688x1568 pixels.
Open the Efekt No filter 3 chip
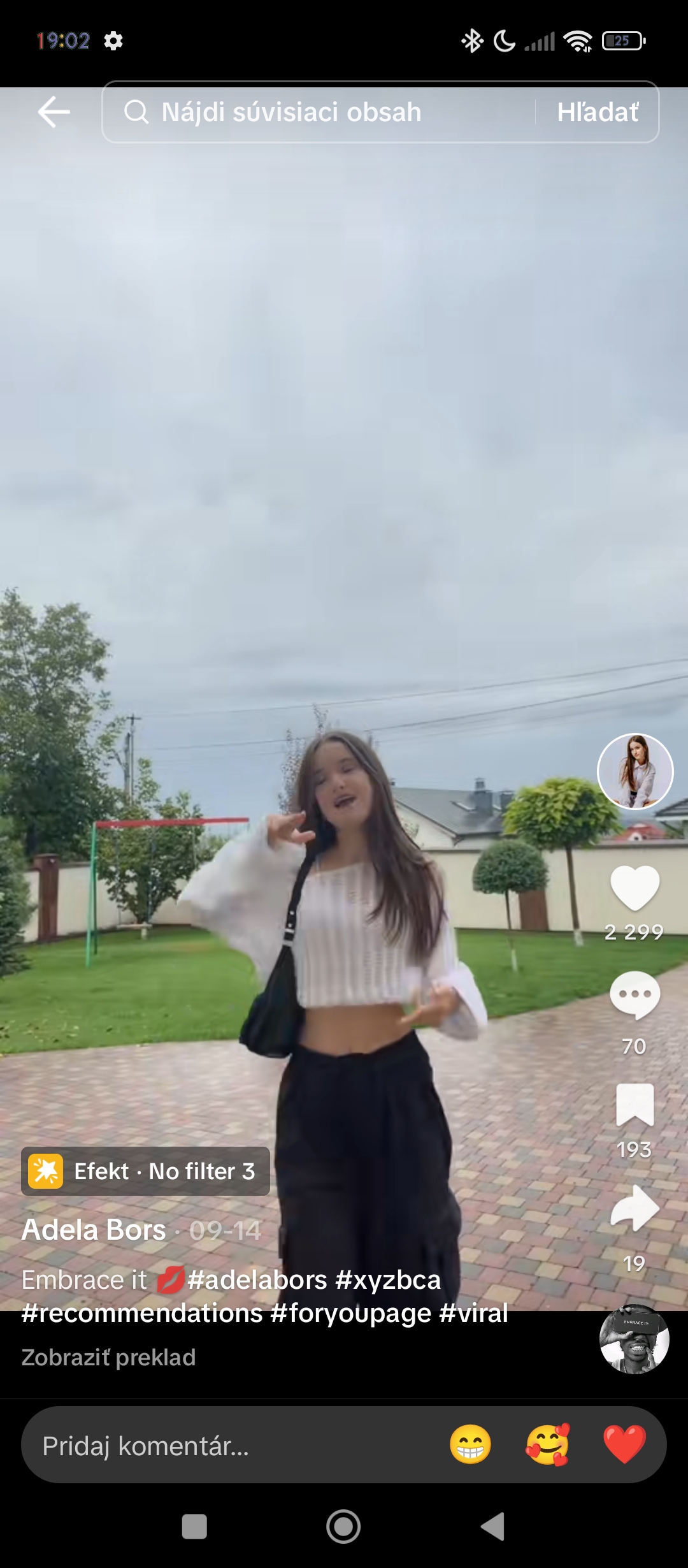tap(145, 1171)
